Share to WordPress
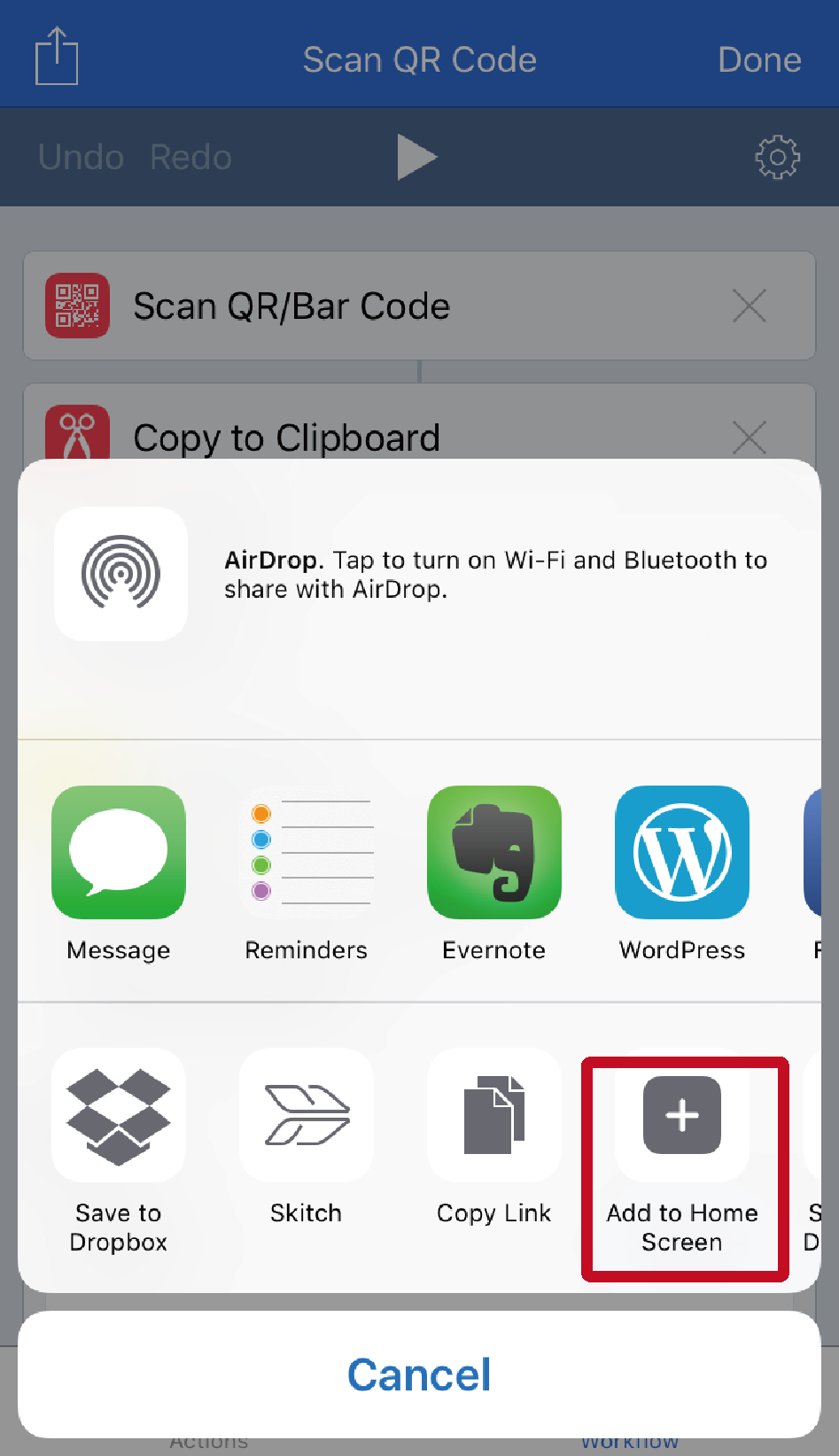Viewport: 839px width, 1456px height. [682, 853]
